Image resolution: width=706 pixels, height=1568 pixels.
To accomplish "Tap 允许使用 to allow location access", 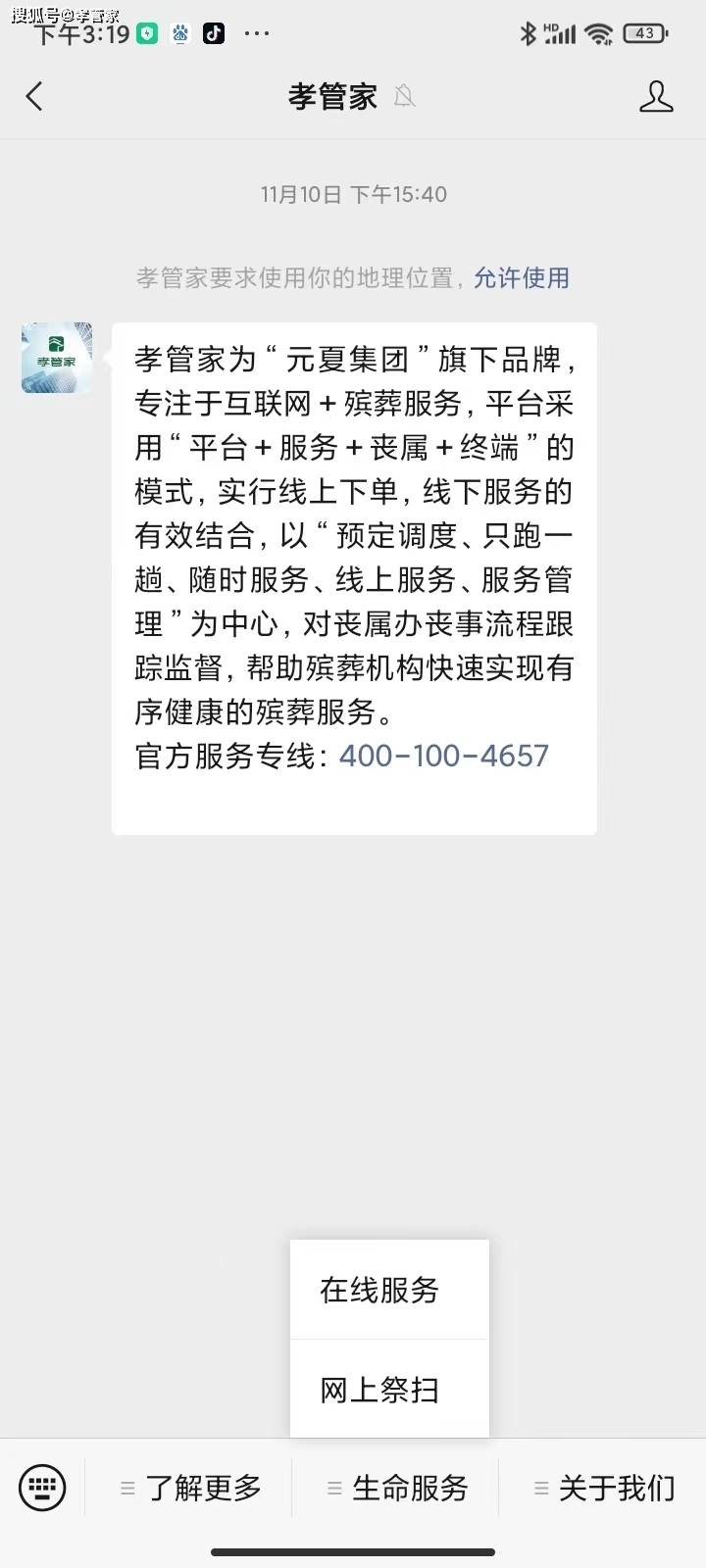I will [x=522, y=278].
